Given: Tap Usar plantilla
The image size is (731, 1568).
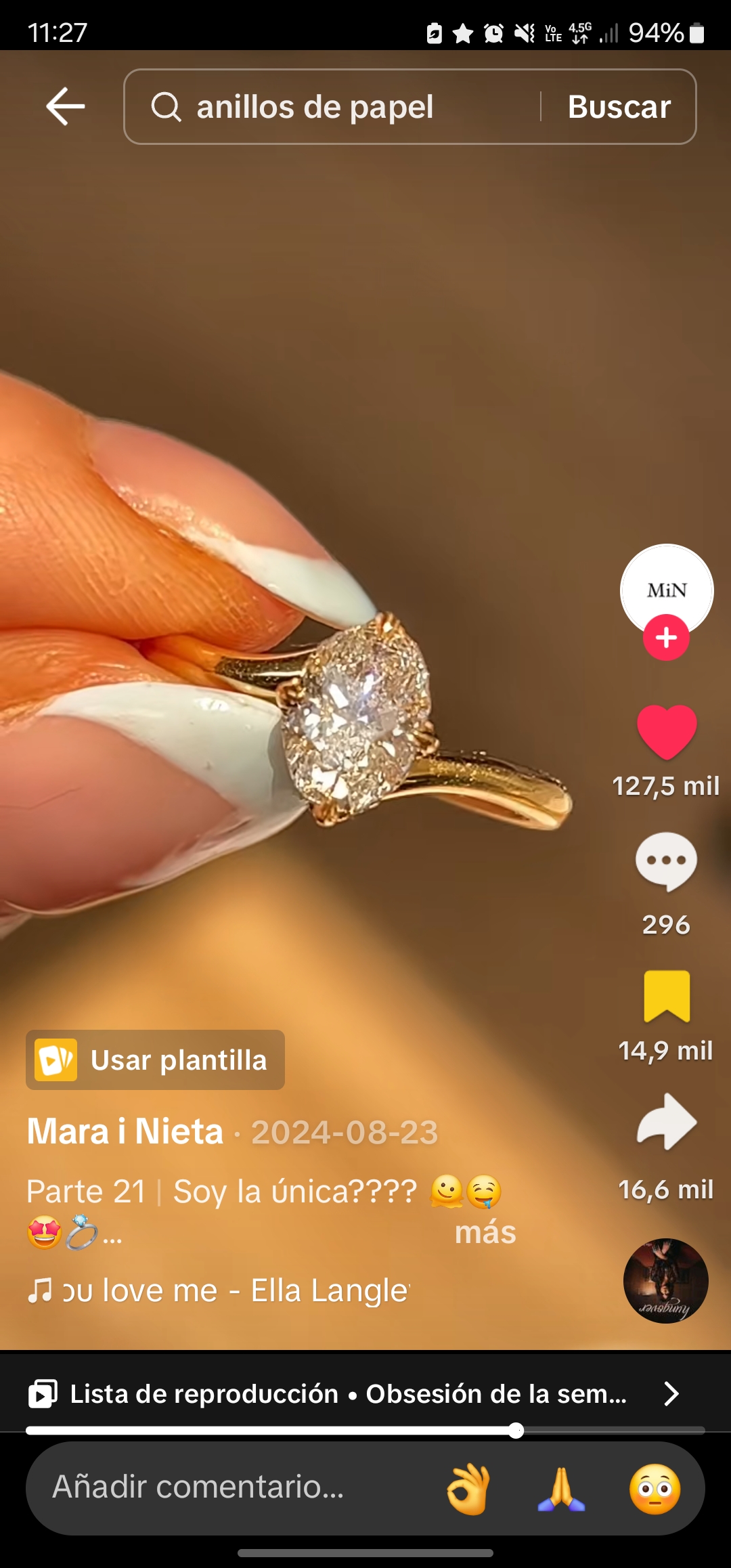Looking at the screenshot, I should (x=155, y=1060).
